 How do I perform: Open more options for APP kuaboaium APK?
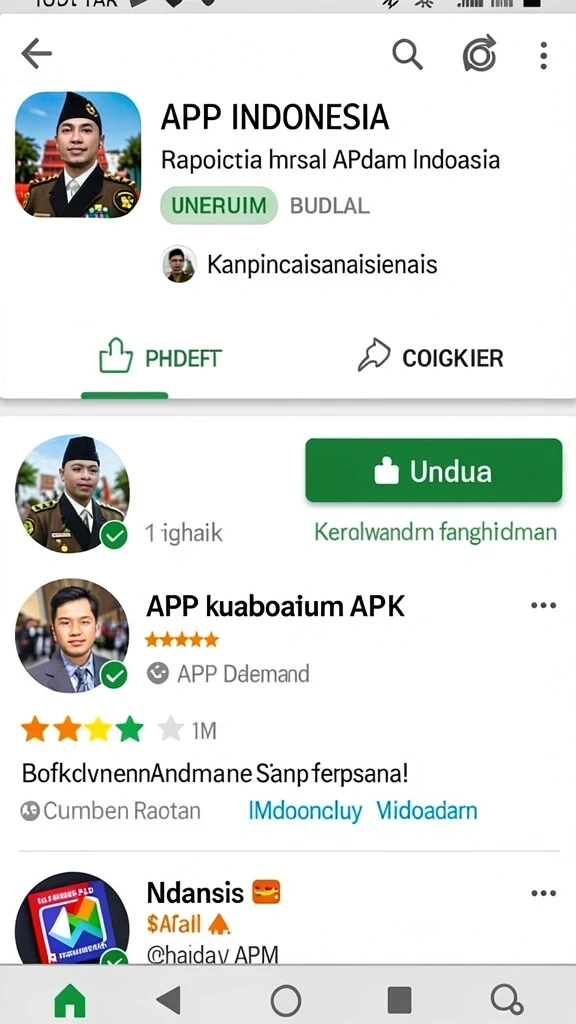point(543,605)
